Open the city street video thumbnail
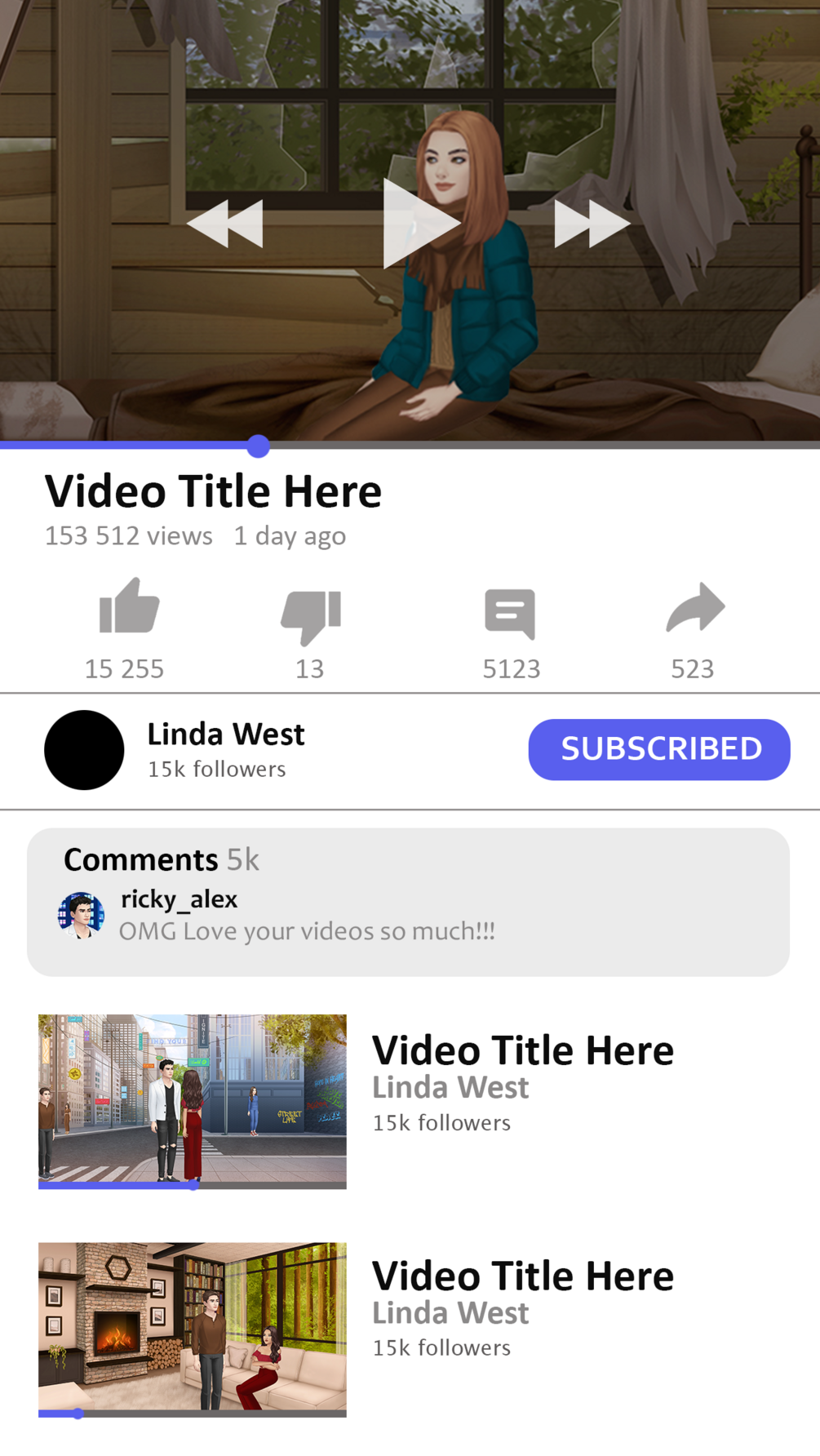820x1456 pixels. tap(193, 1101)
